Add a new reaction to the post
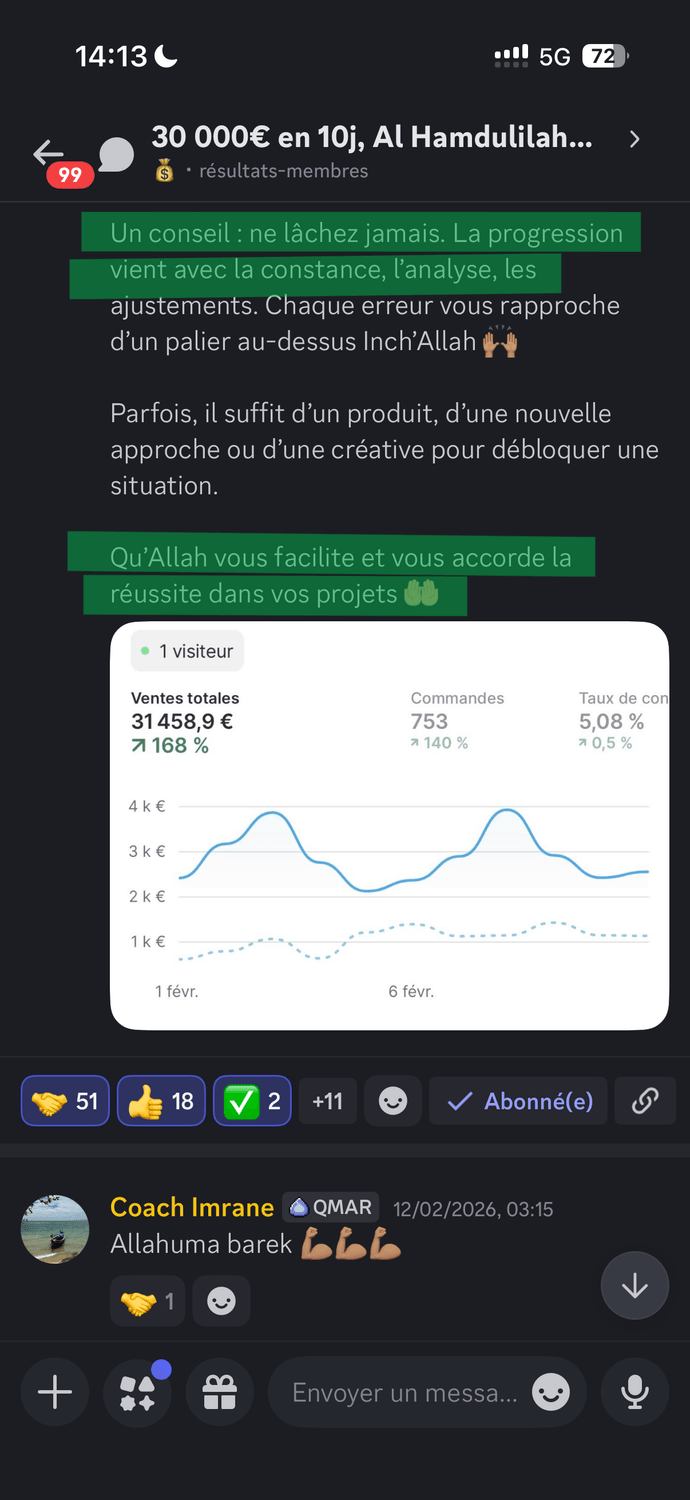Screen dimensions: 690x1500 393,1101
